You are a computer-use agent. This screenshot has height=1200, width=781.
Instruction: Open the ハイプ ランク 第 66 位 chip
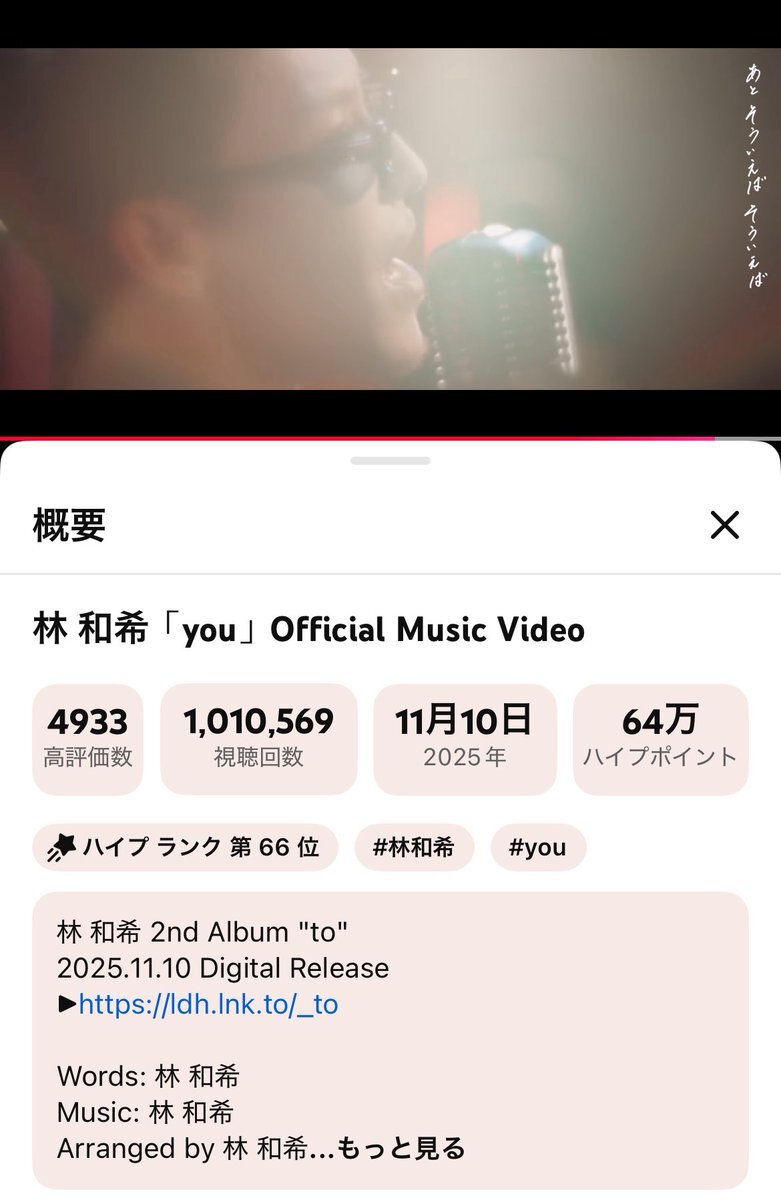pyautogui.click(x=185, y=848)
